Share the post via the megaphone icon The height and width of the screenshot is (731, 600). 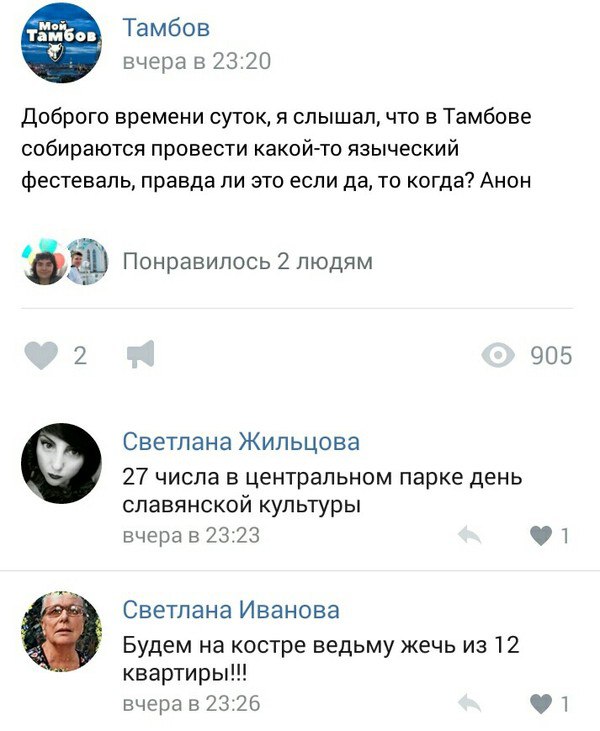click(x=139, y=355)
